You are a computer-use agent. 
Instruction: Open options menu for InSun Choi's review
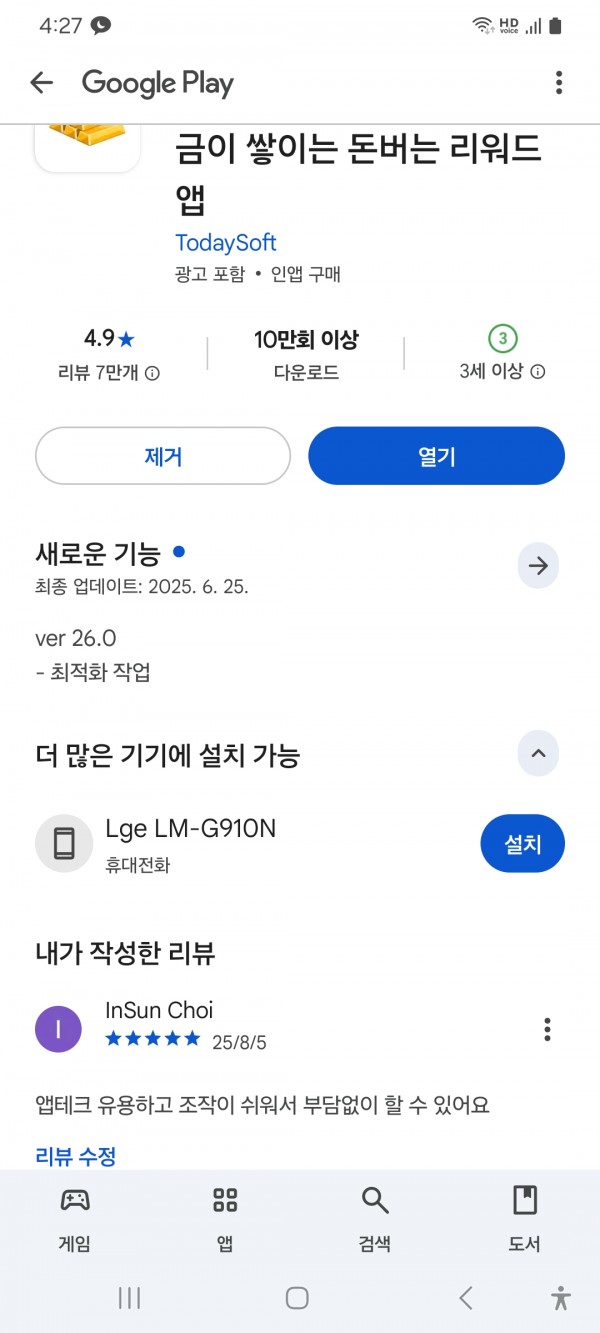(547, 1028)
